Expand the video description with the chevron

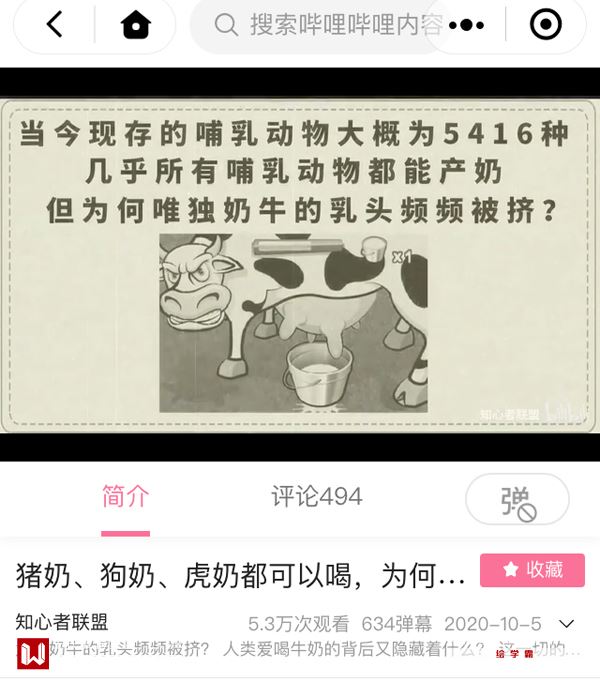pos(567,623)
